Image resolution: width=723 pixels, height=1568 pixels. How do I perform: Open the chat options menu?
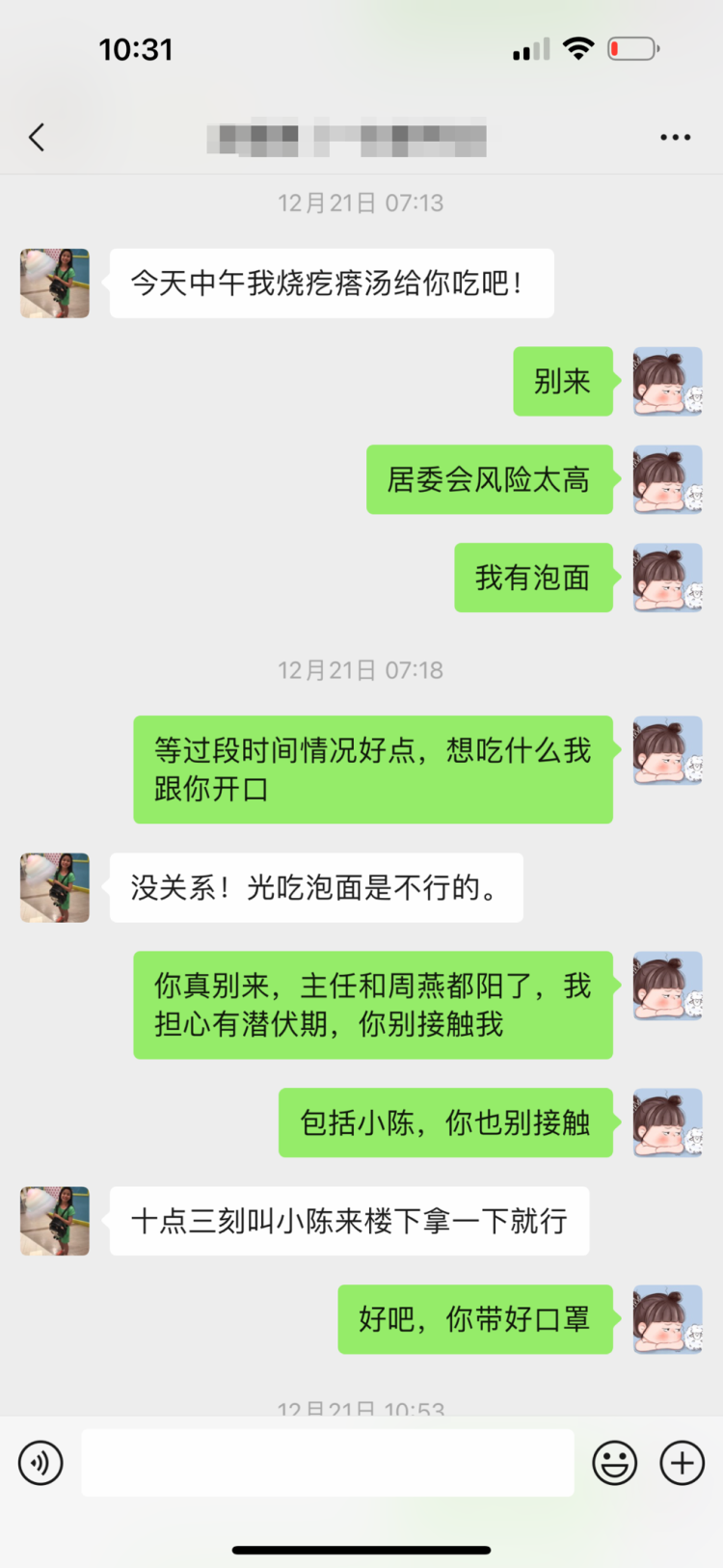click(x=675, y=138)
